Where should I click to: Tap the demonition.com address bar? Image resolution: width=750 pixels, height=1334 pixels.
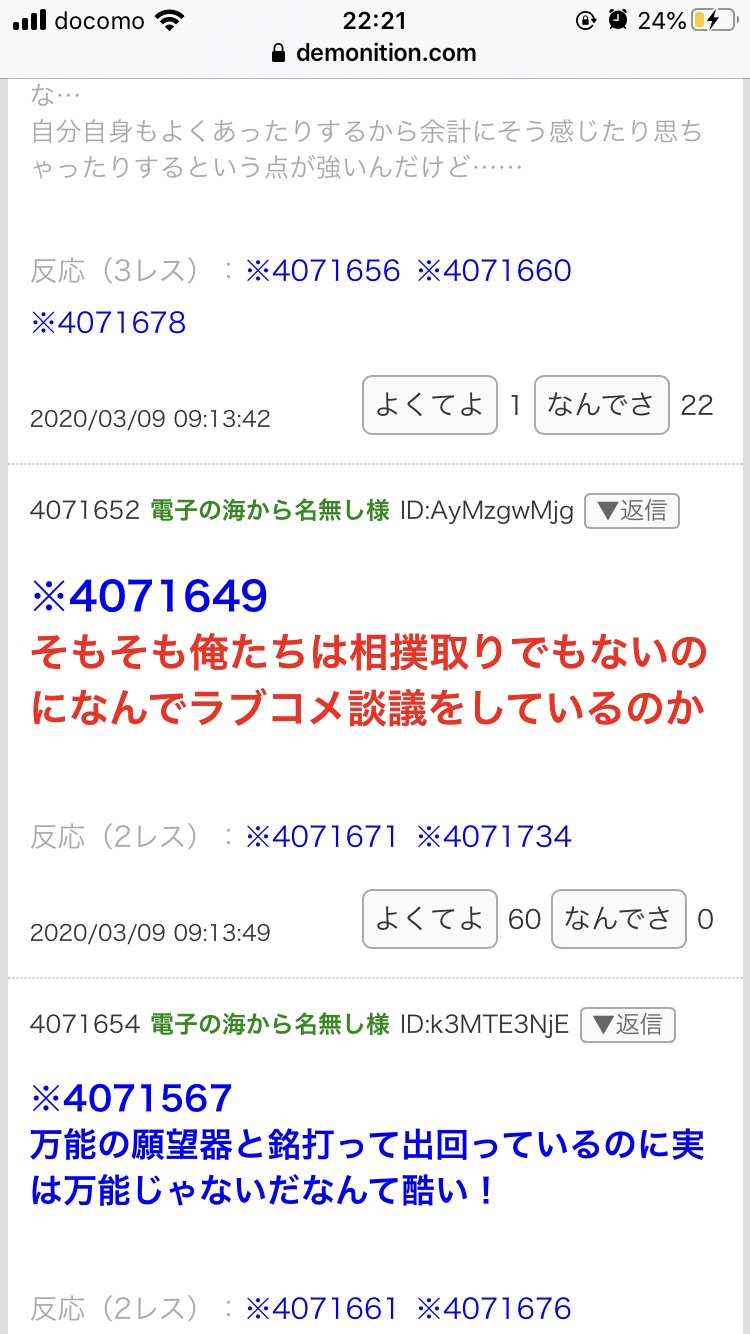(x=375, y=53)
